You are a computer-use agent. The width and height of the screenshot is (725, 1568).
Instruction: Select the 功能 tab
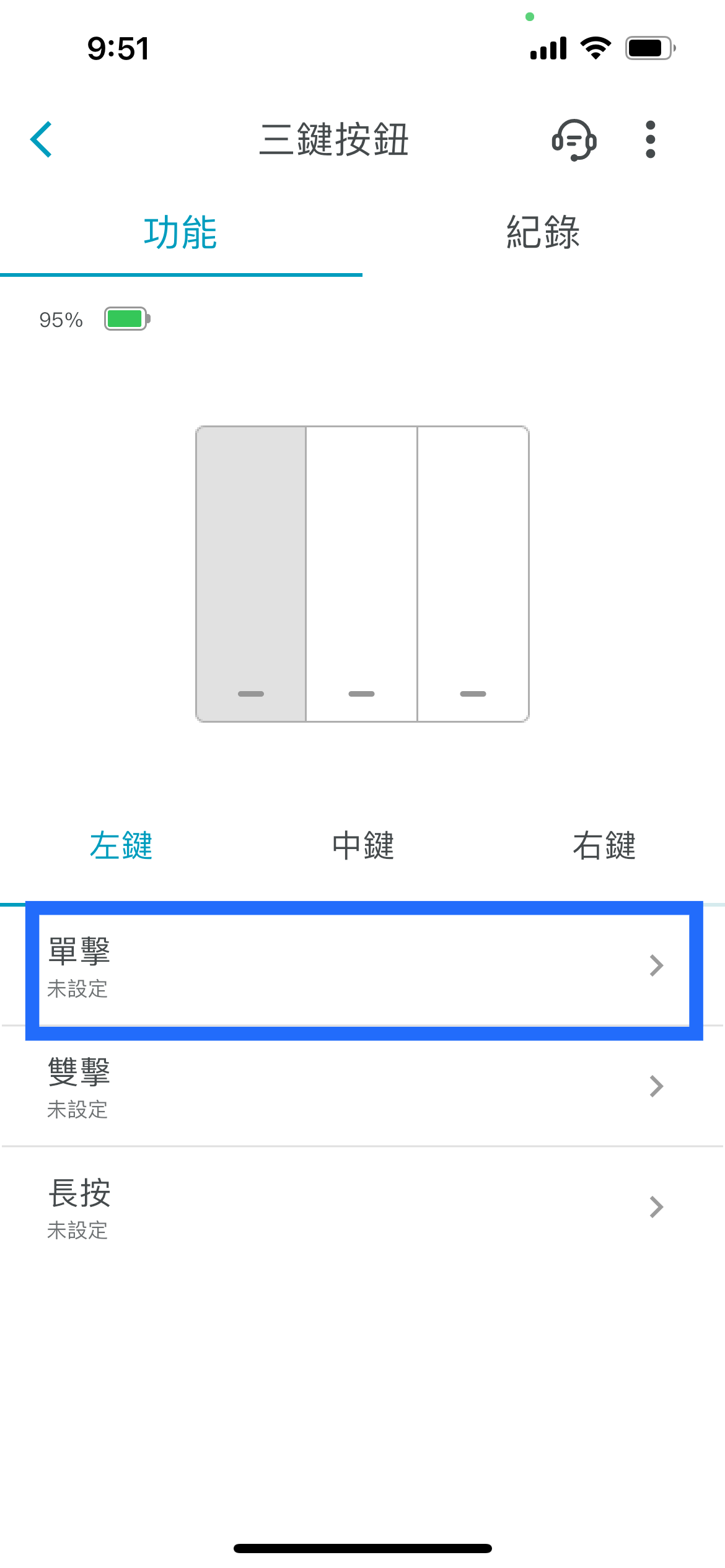tap(181, 232)
